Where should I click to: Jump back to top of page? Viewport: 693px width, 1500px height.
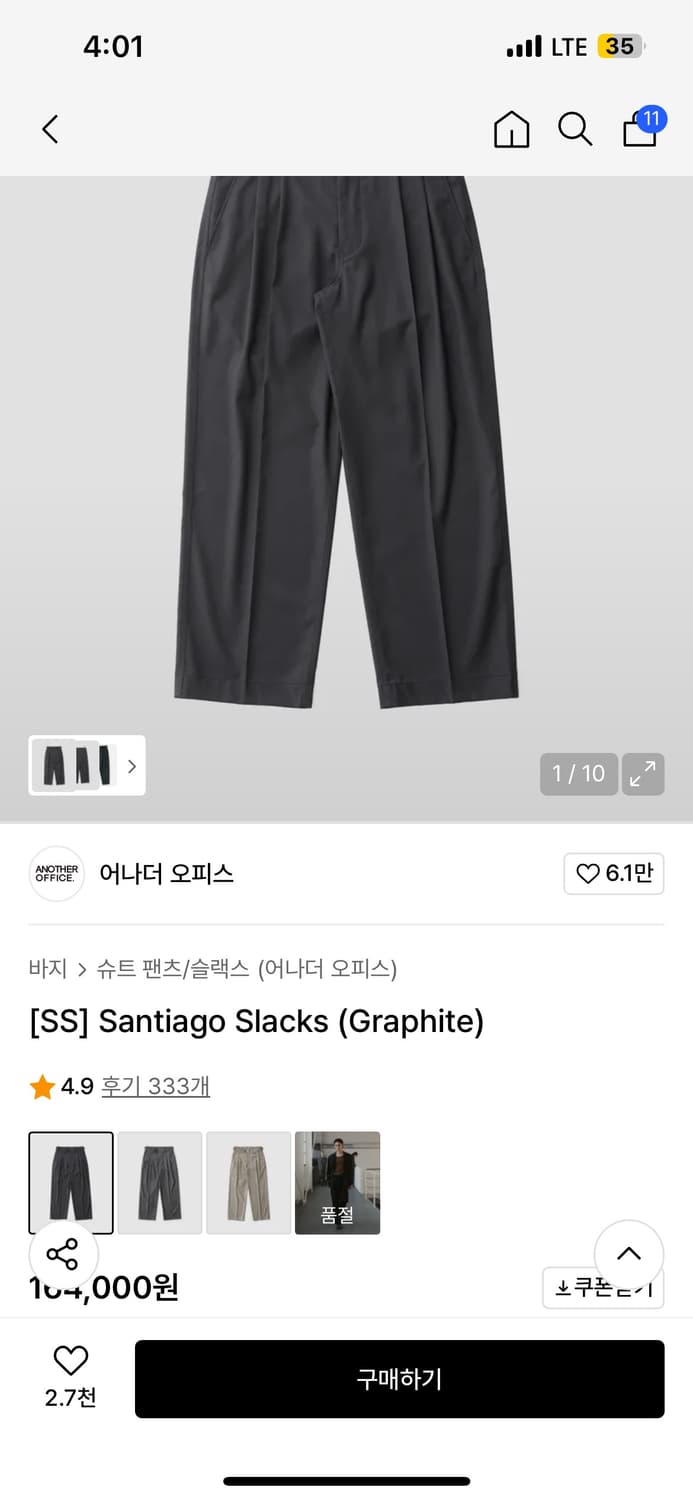pyautogui.click(x=628, y=1254)
